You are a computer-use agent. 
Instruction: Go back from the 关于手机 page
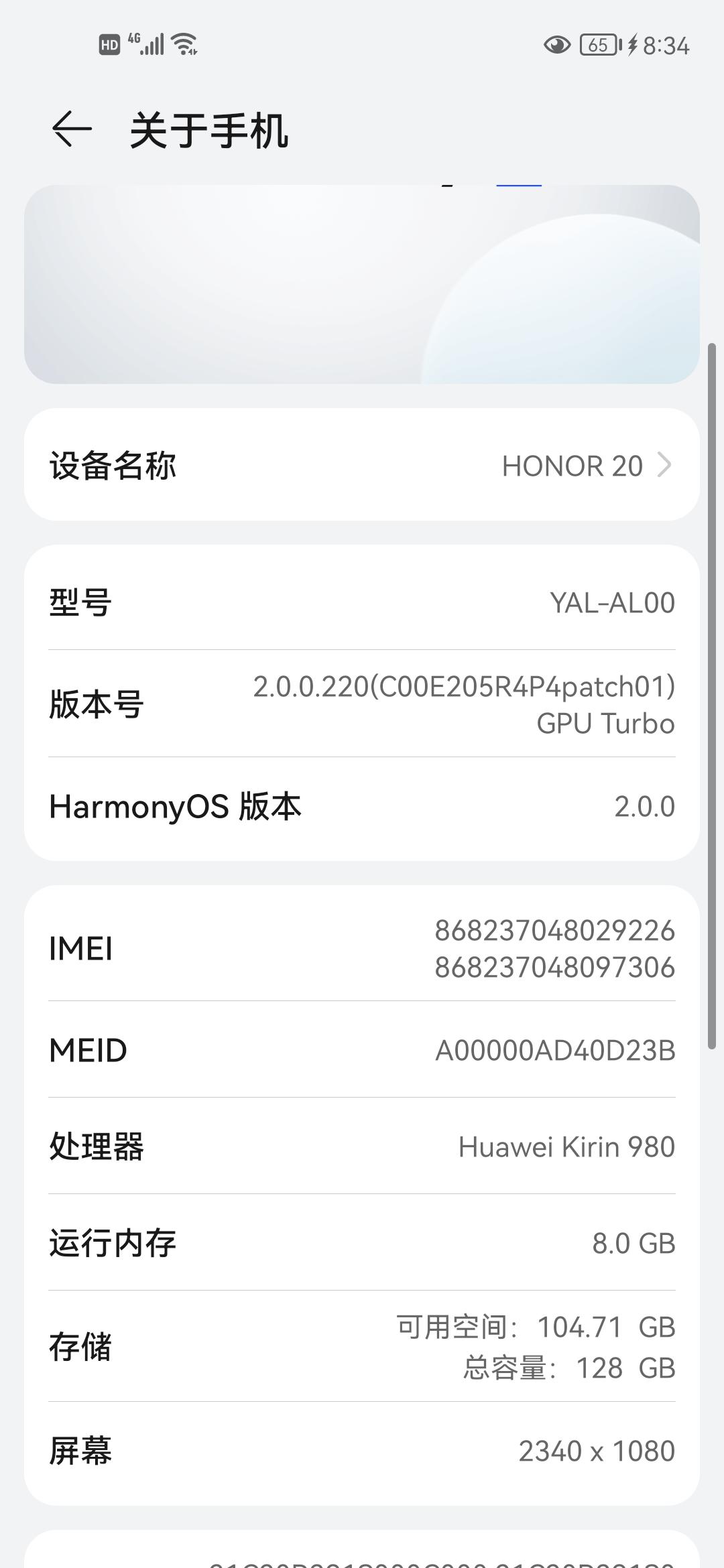point(71,129)
